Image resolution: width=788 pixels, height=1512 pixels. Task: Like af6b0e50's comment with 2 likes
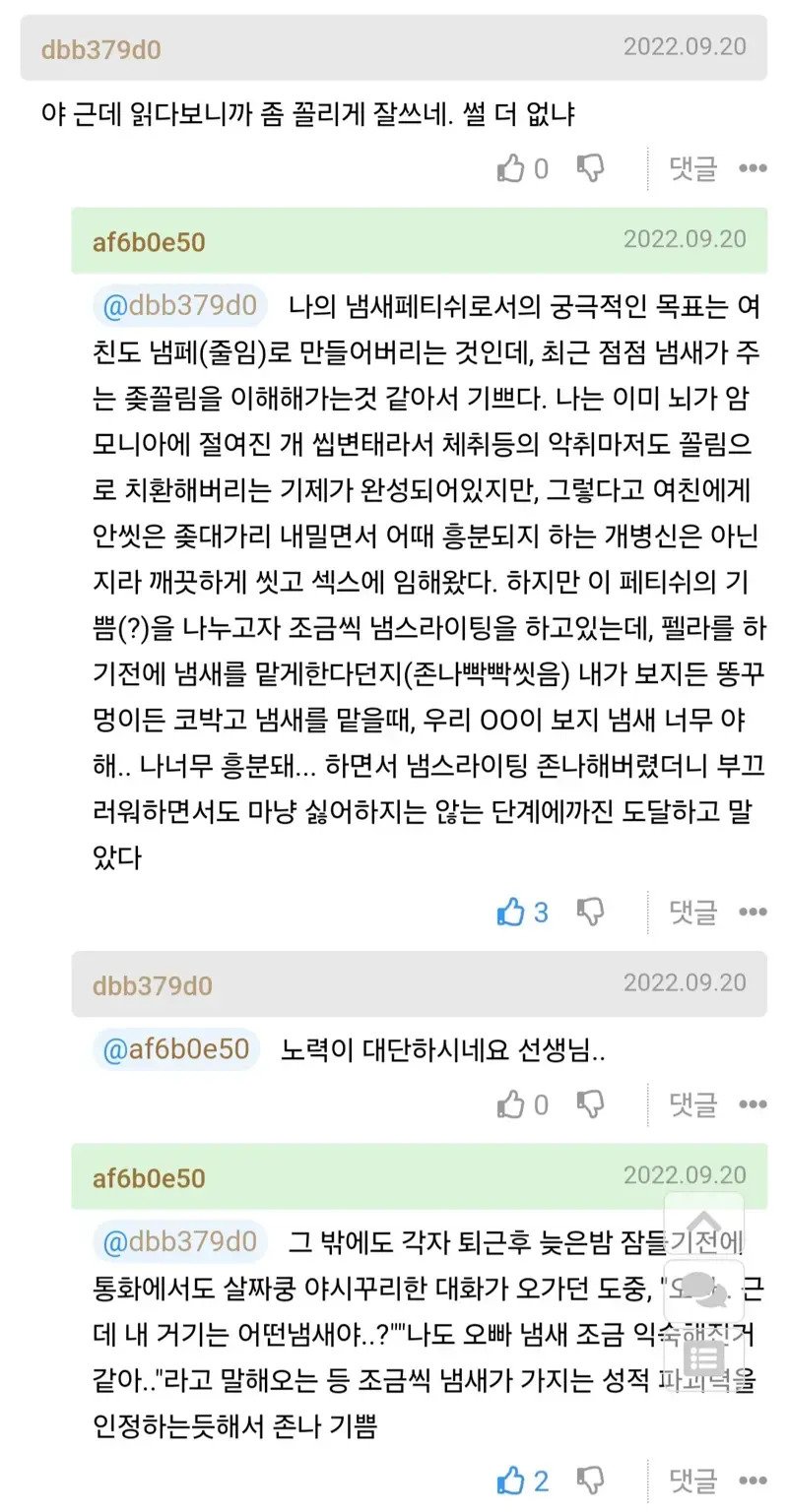pos(511,1480)
